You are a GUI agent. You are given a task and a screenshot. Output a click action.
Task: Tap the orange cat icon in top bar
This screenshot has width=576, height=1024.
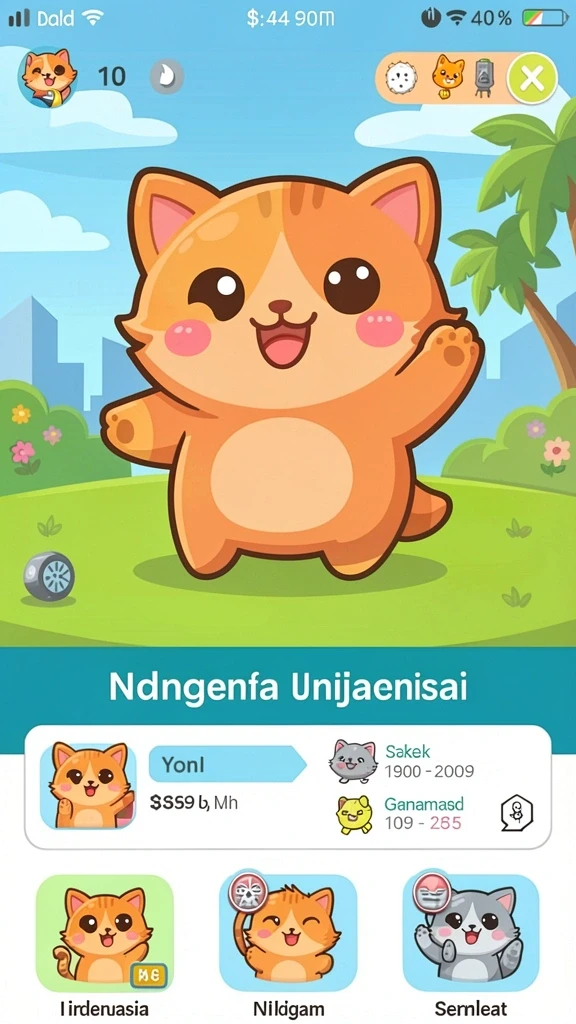448,77
